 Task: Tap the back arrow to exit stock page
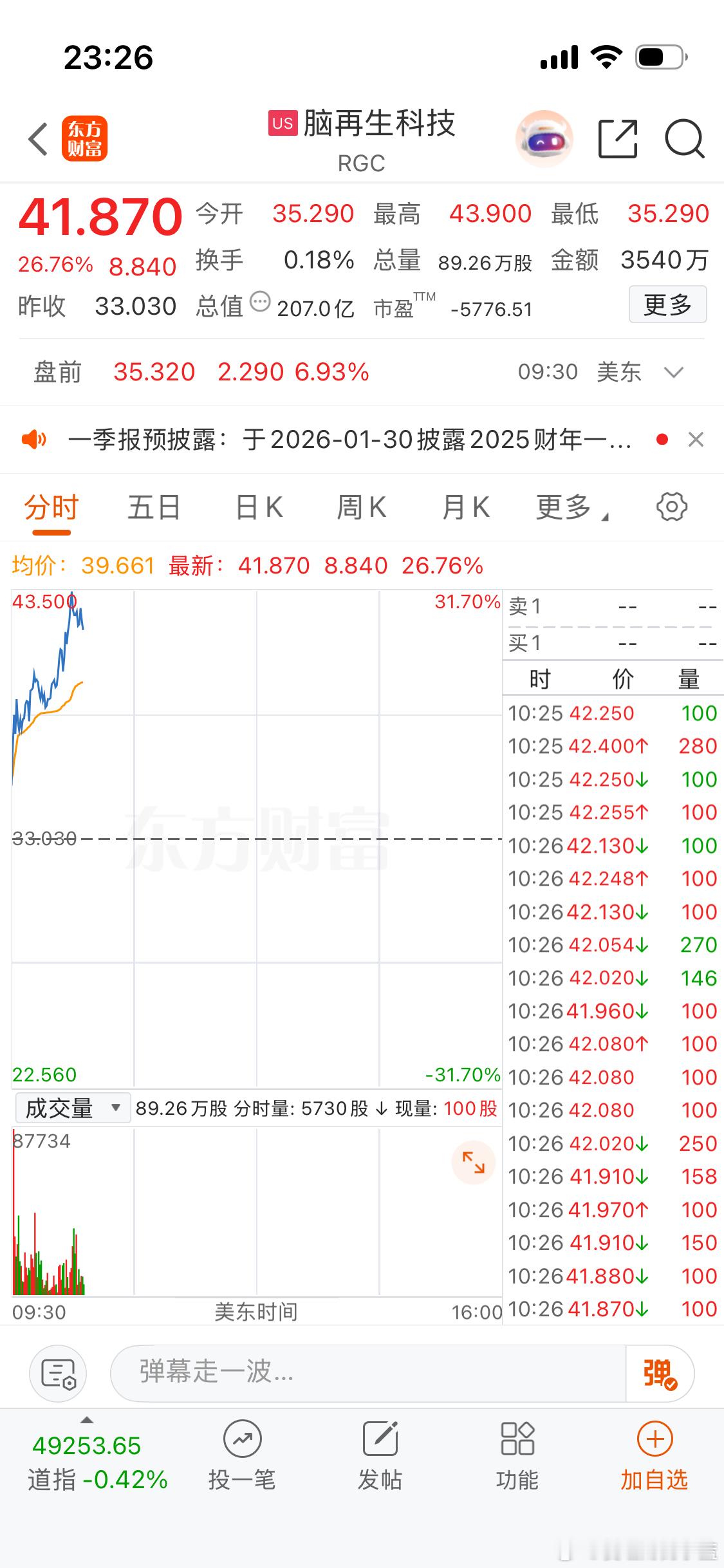tap(37, 138)
